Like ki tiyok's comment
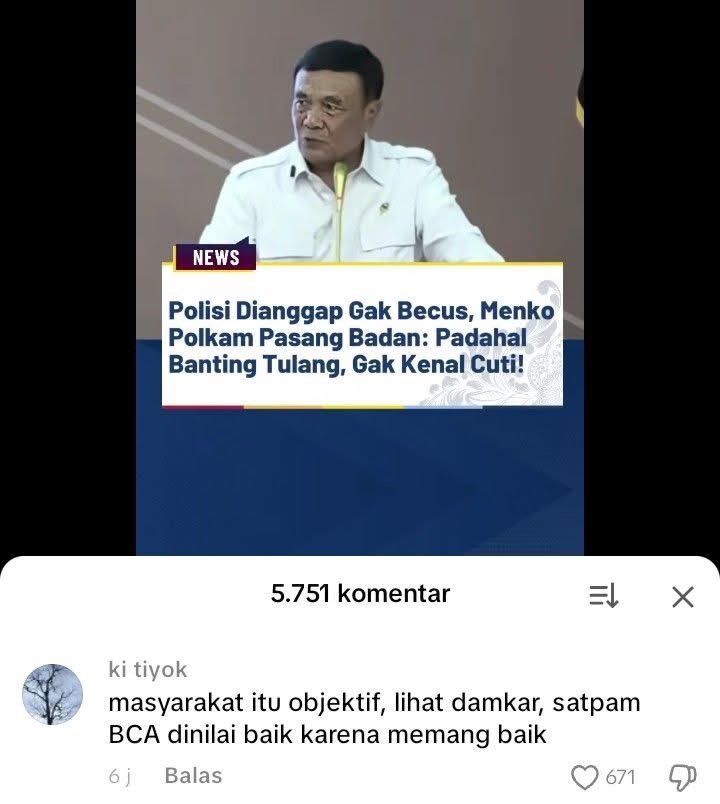The image size is (720, 804). click(x=582, y=777)
